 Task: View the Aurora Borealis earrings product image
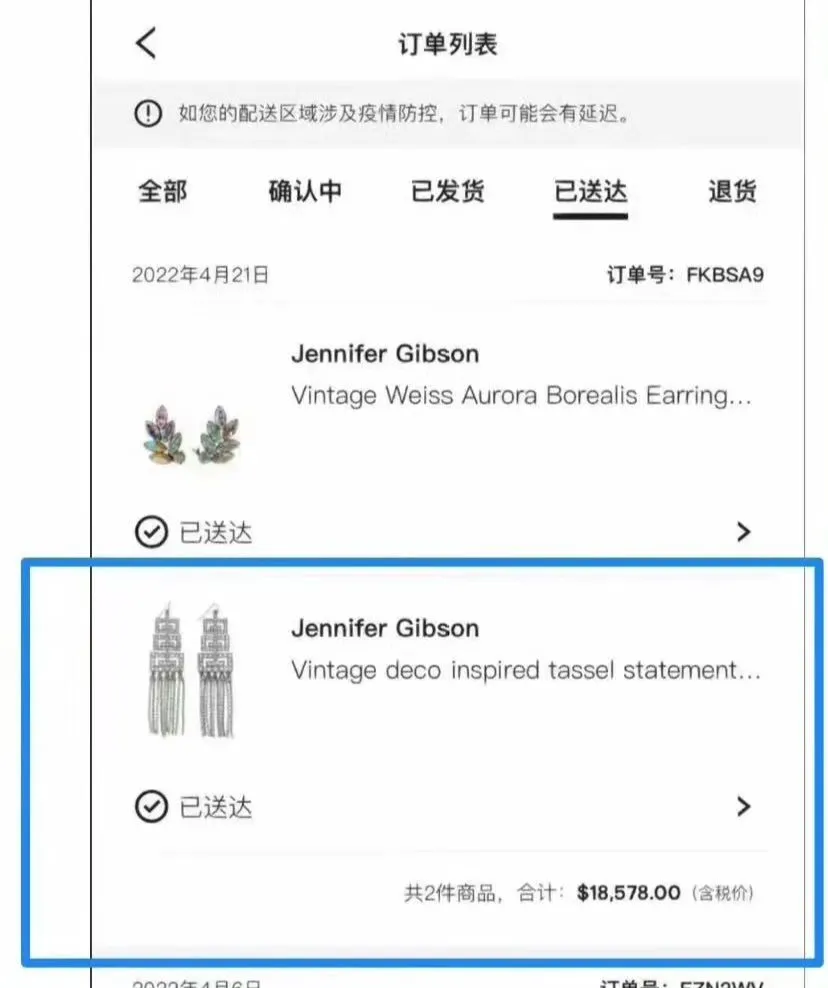pos(191,440)
